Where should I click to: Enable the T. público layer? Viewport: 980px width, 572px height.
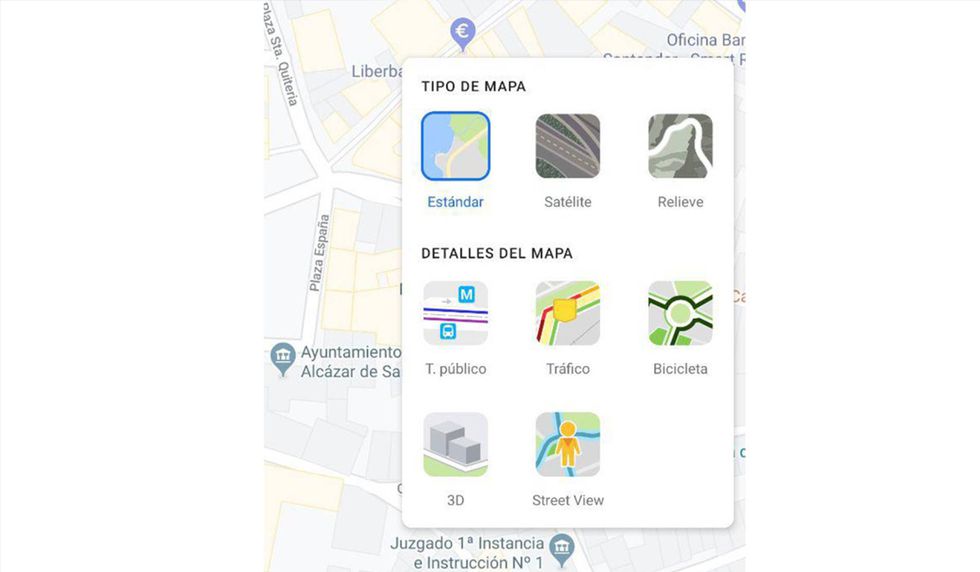tap(455, 313)
